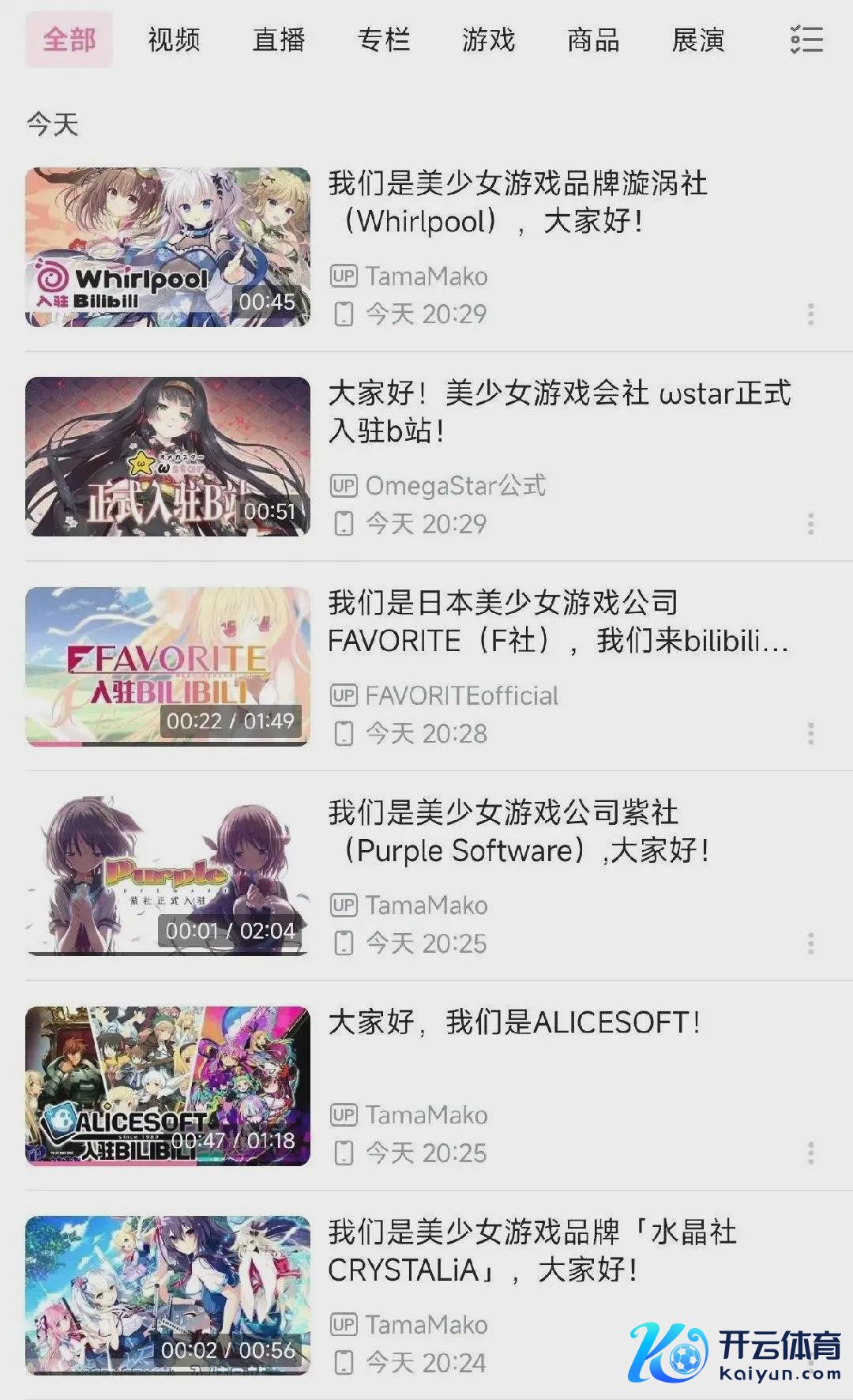Viewport: 853px width, 1400px height.
Task: Switch to the 直播 tab
Action: pyautogui.click(x=279, y=40)
